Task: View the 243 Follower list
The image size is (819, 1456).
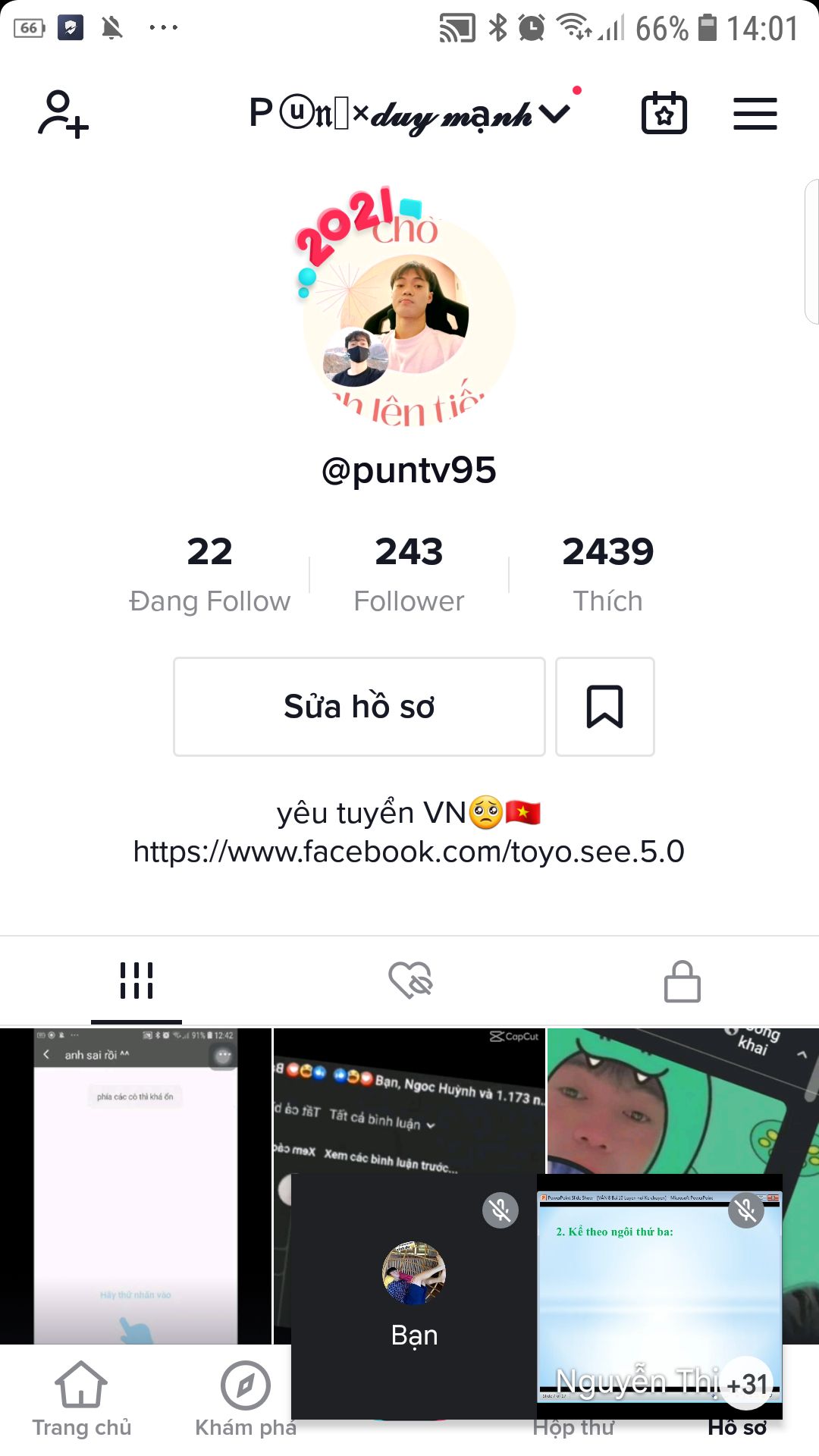Action: 409,573
